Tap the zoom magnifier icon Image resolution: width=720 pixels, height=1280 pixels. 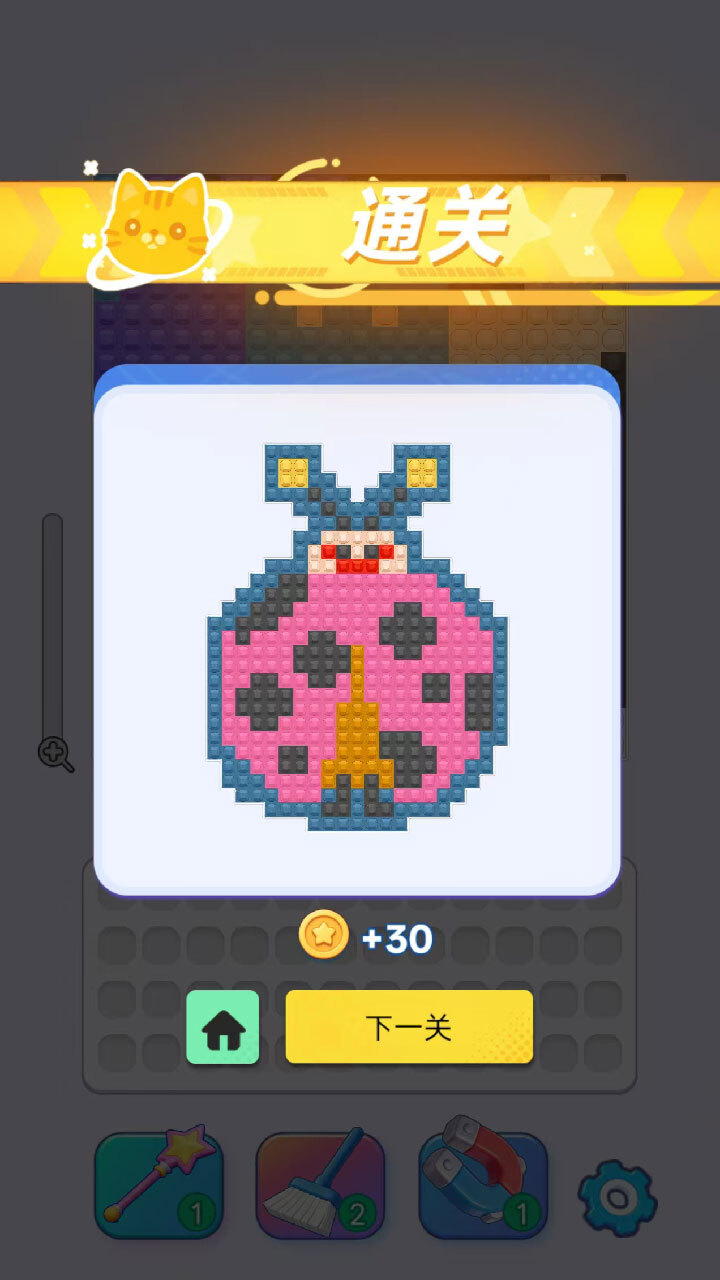click(x=55, y=754)
